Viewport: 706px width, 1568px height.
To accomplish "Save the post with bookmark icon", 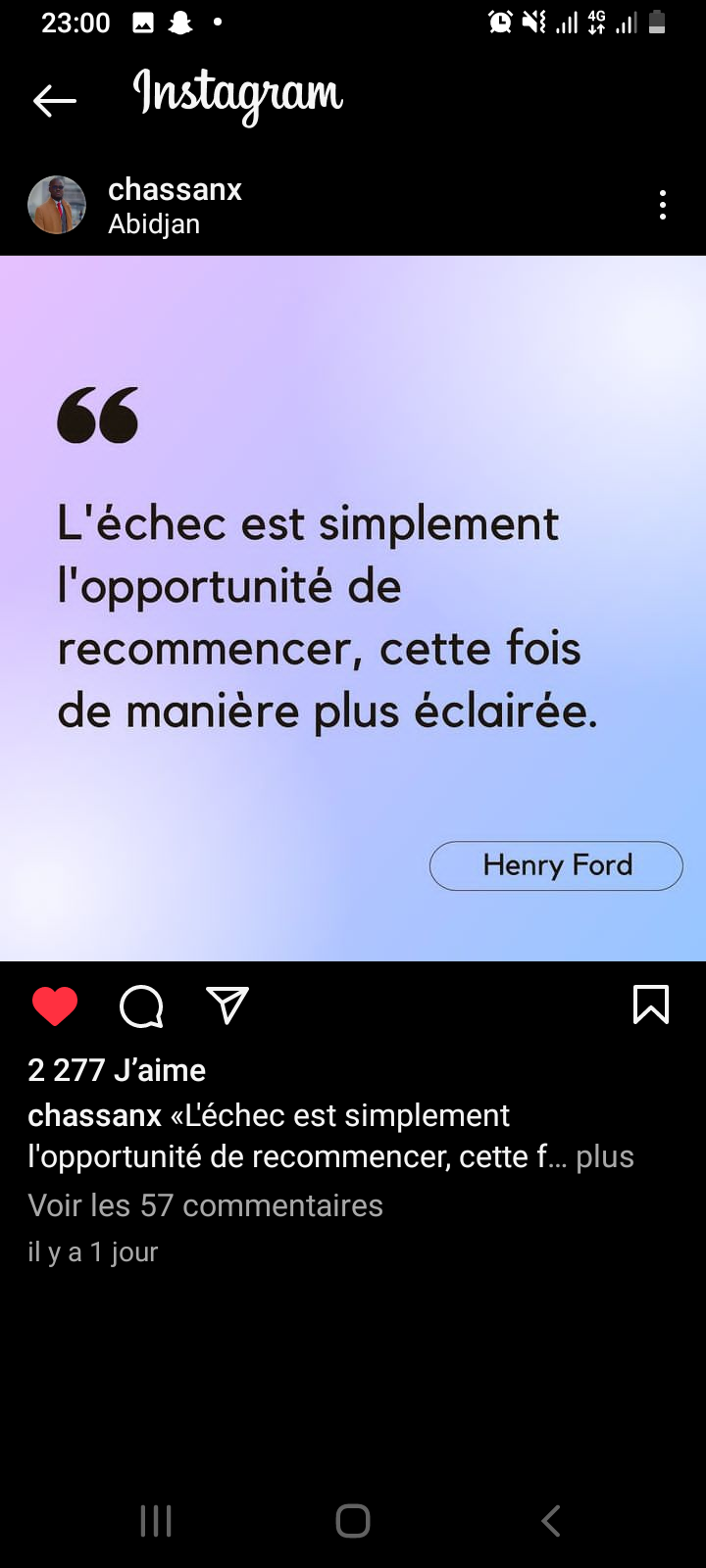I will 651,1005.
